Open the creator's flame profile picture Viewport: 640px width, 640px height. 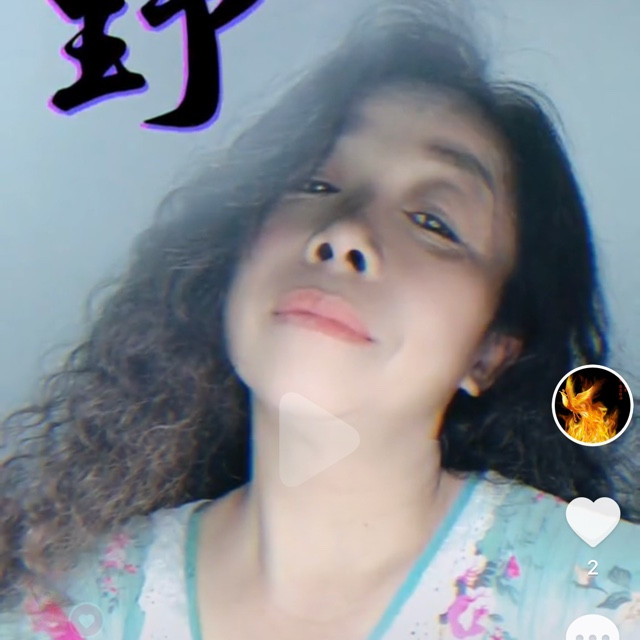pos(592,405)
